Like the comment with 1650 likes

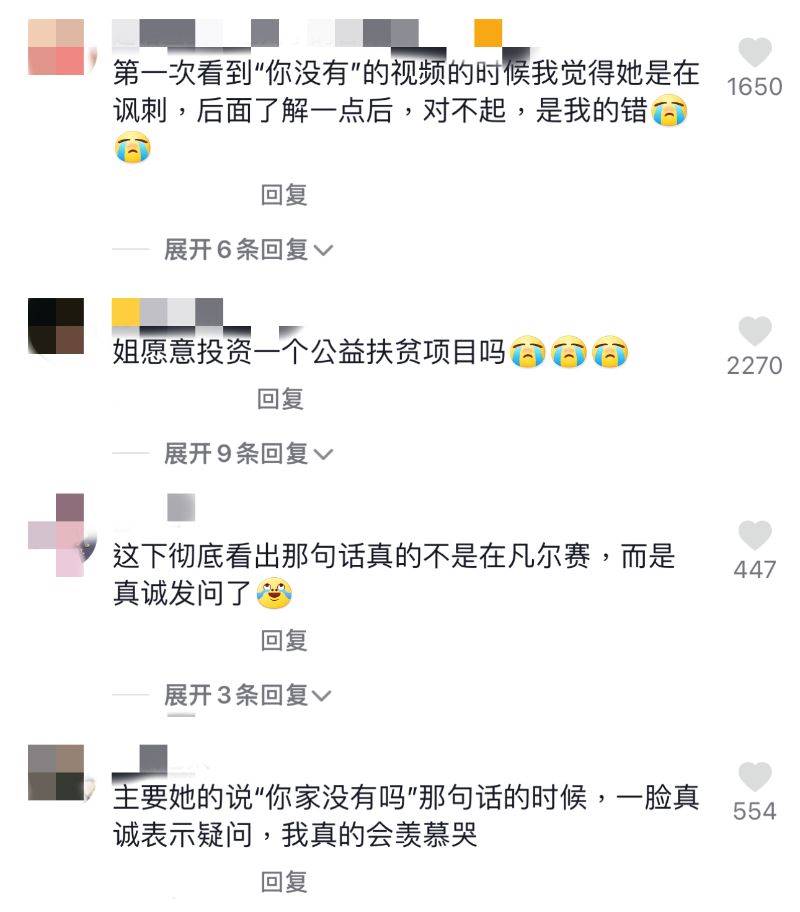pyautogui.click(x=755, y=52)
